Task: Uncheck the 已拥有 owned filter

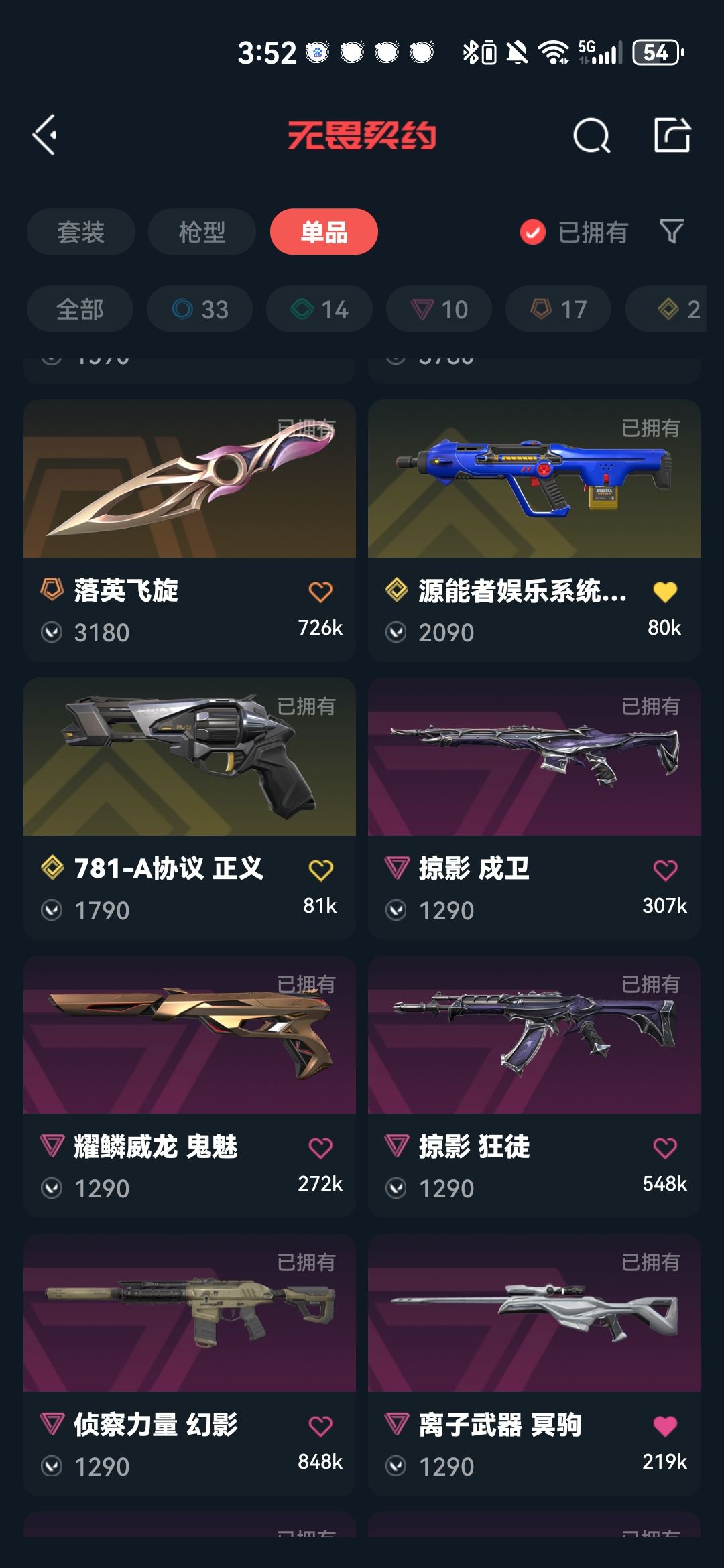Action: [574, 233]
